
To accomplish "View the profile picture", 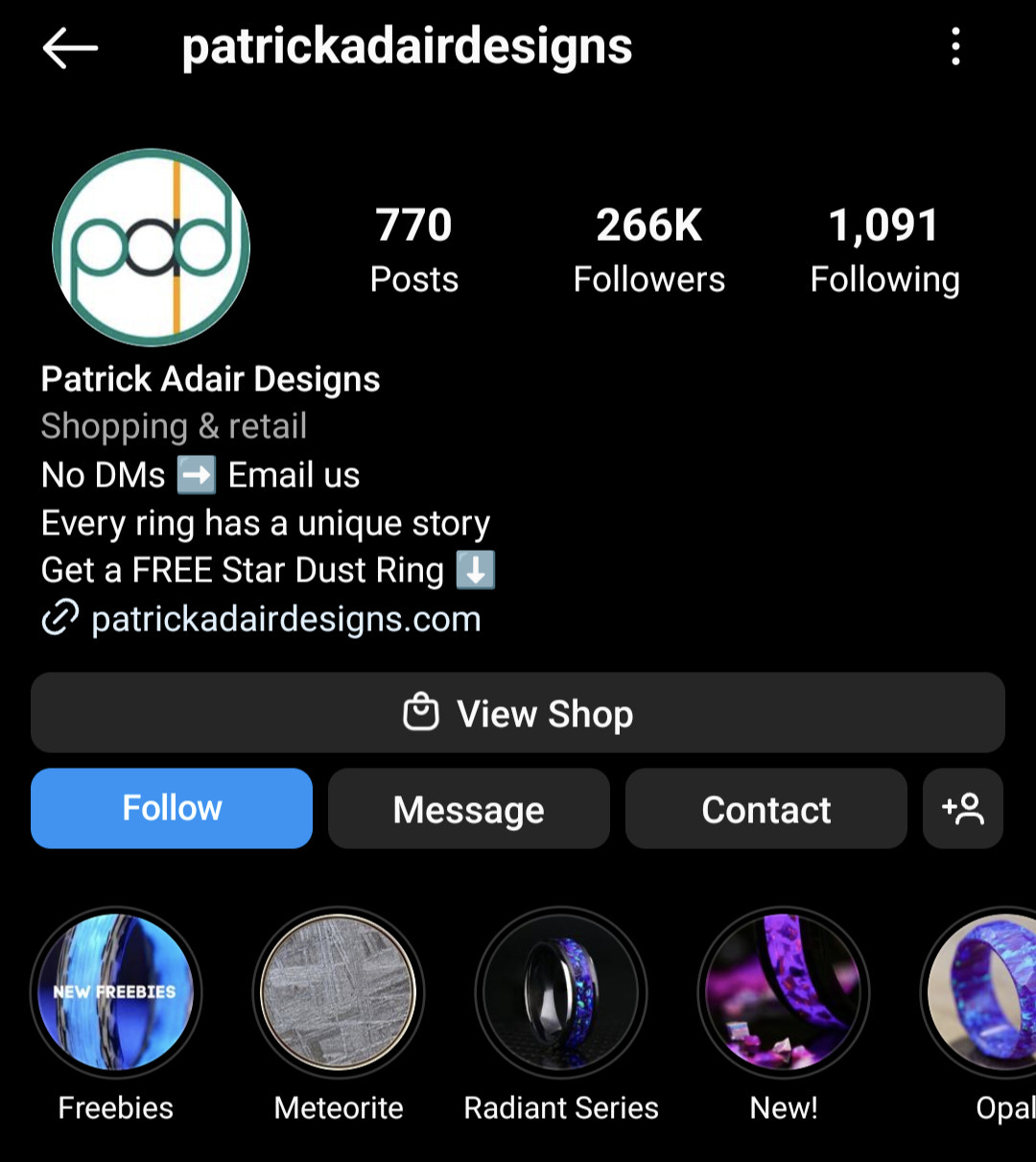I will (151, 248).
